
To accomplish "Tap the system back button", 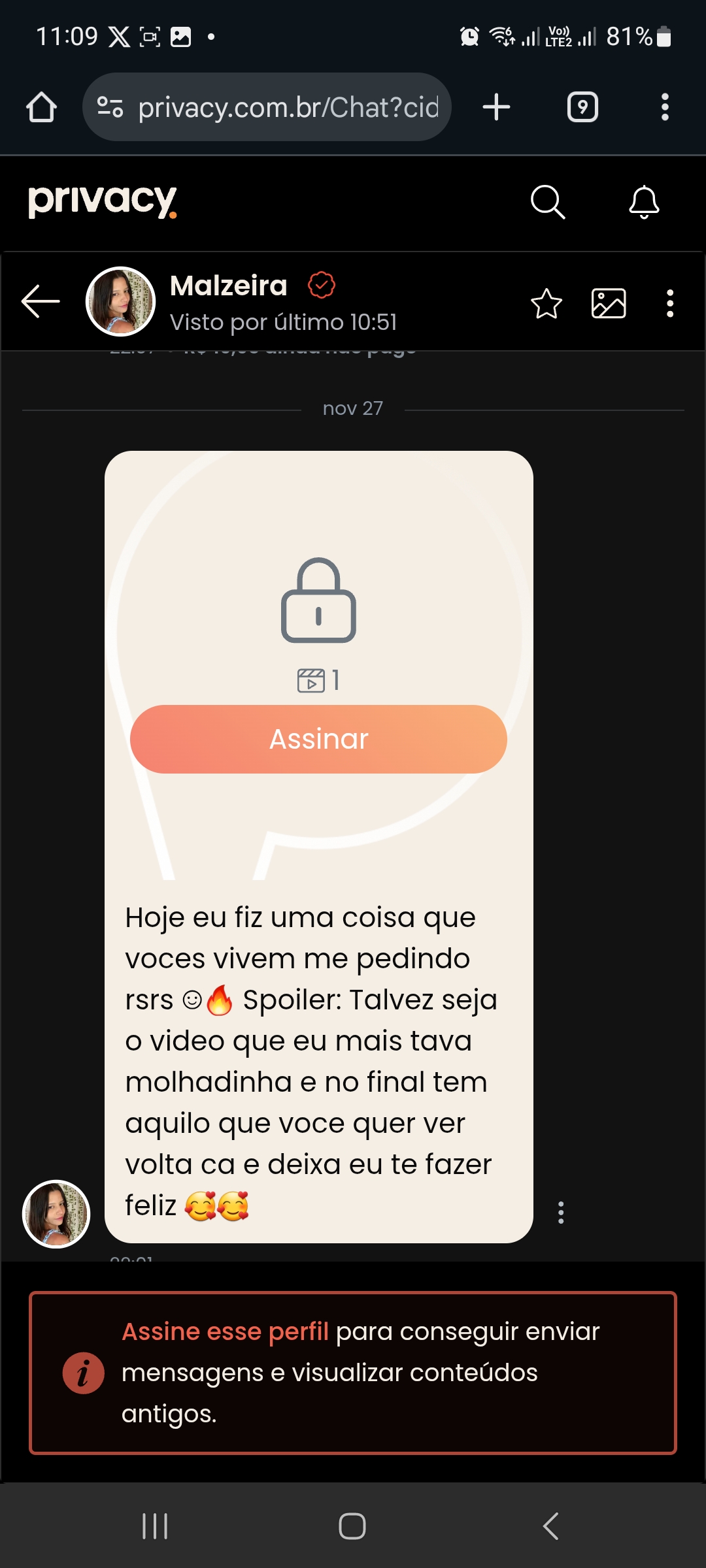I will tap(550, 1526).
